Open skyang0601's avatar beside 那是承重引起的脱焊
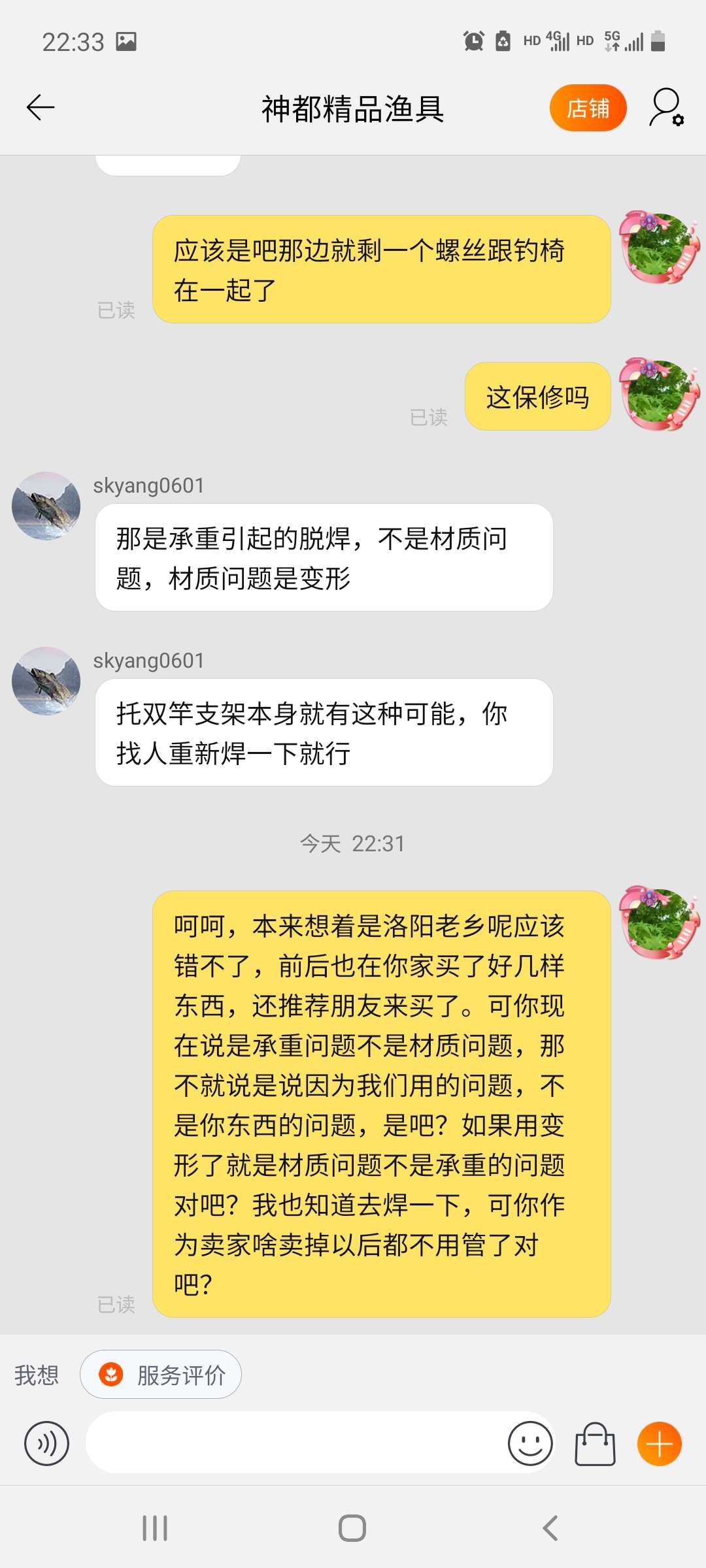 click(x=46, y=506)
